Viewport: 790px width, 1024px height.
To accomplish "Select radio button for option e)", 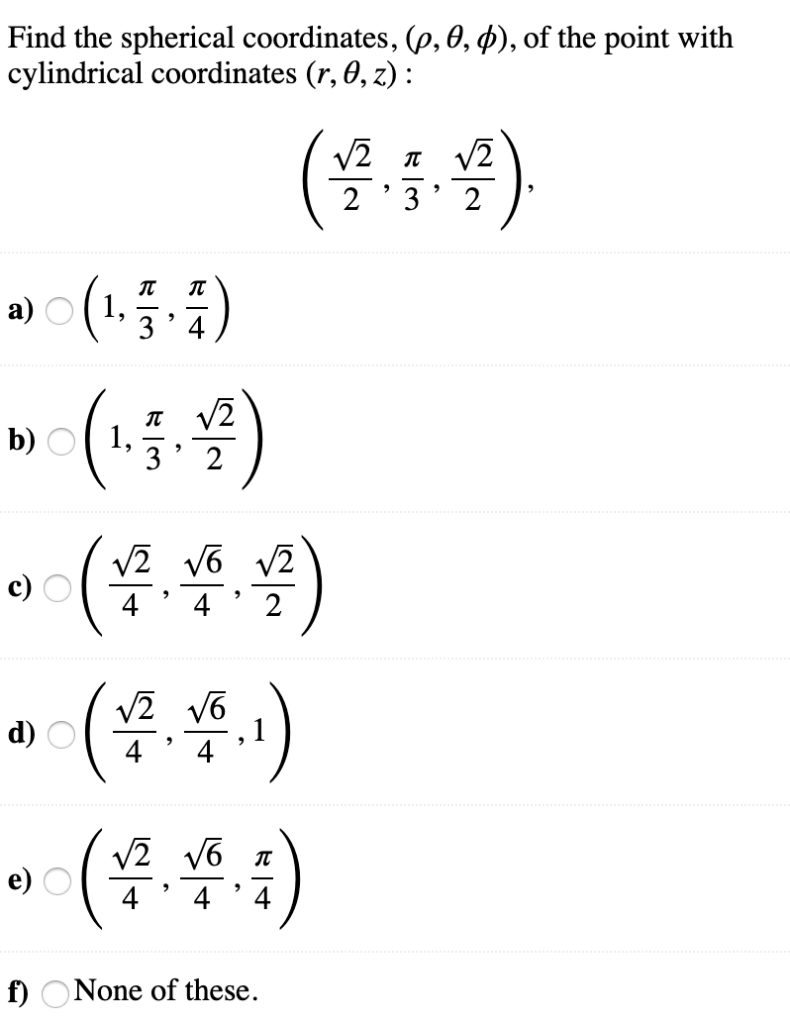I will coord(57,880).
